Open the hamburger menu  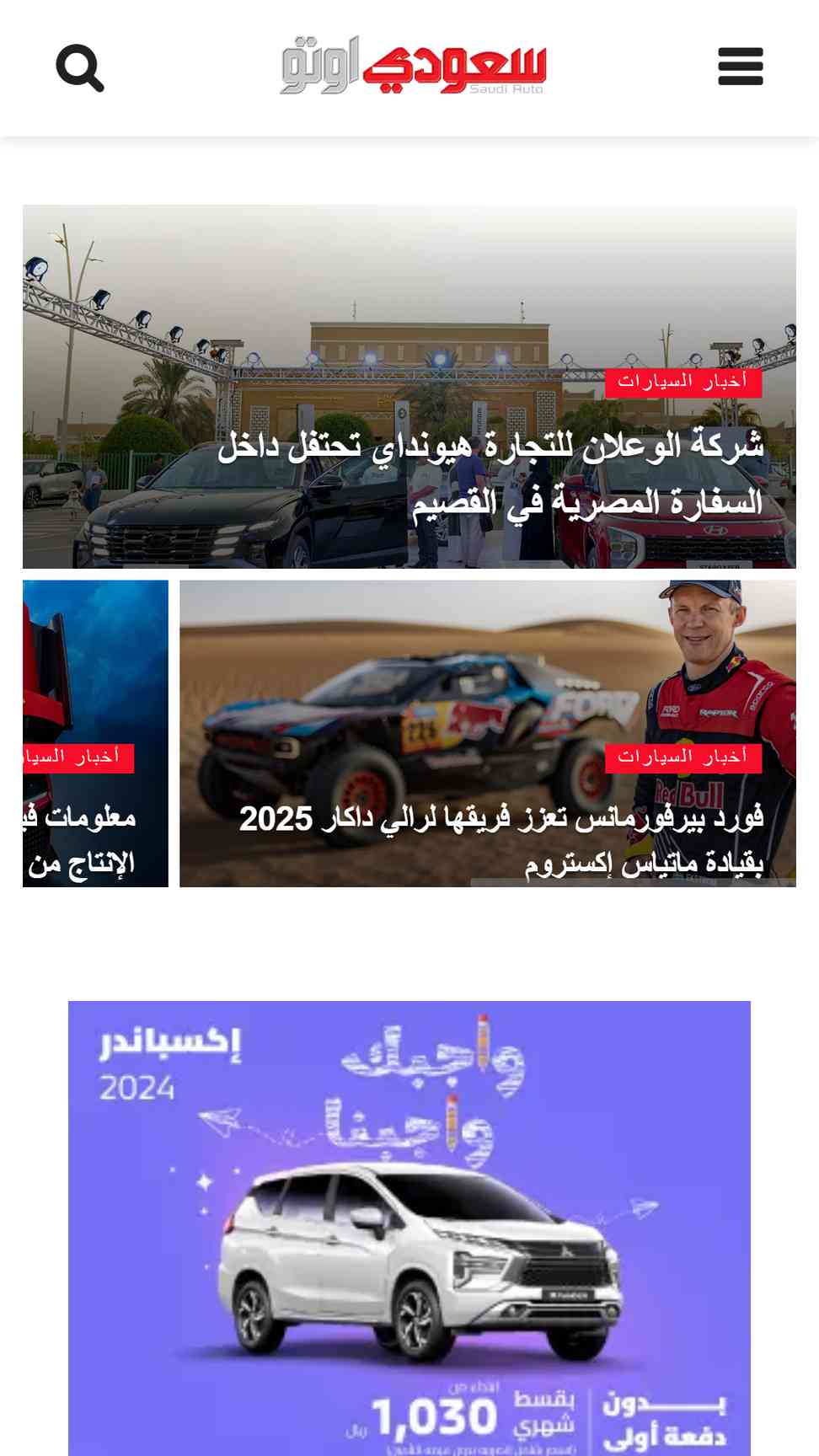coord(741,67)
